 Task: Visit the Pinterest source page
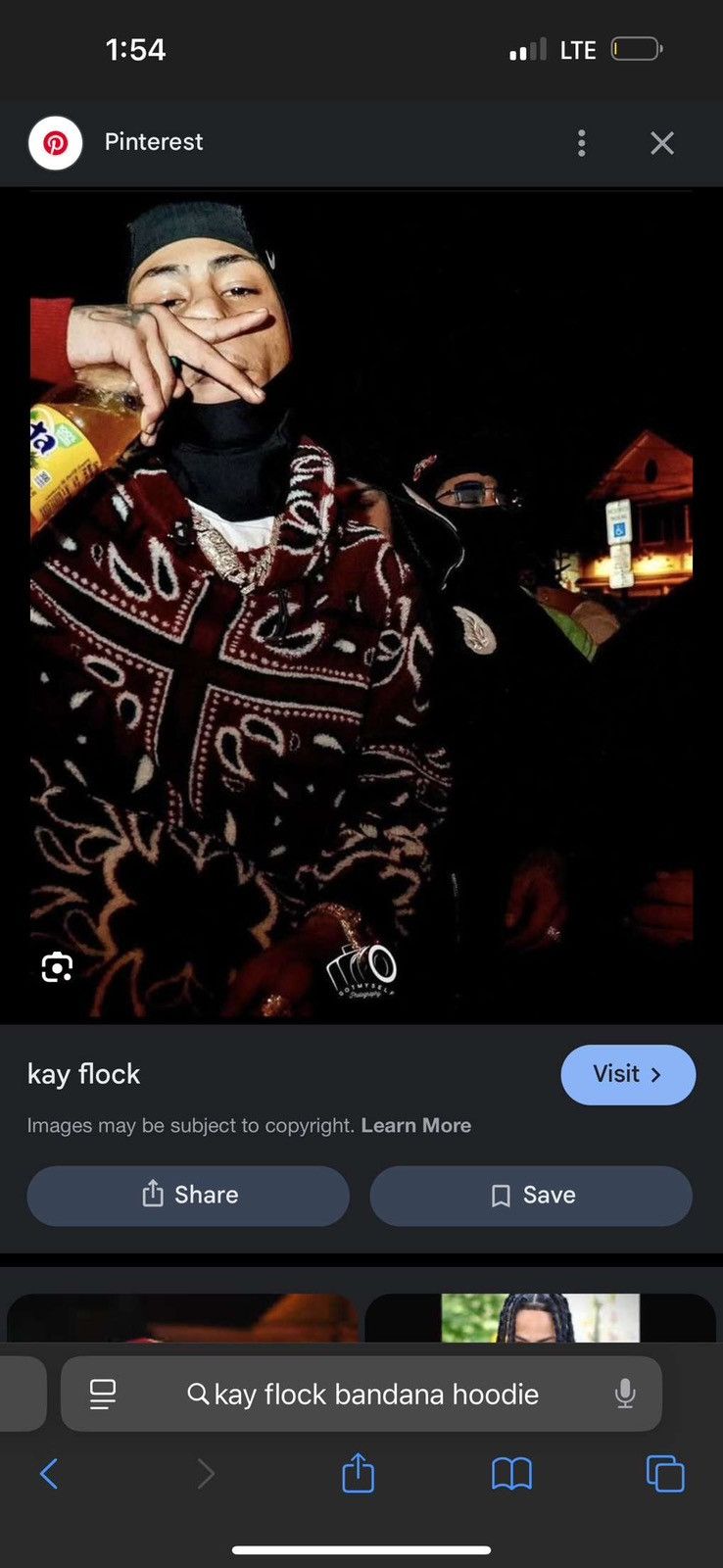[628, 1074]
